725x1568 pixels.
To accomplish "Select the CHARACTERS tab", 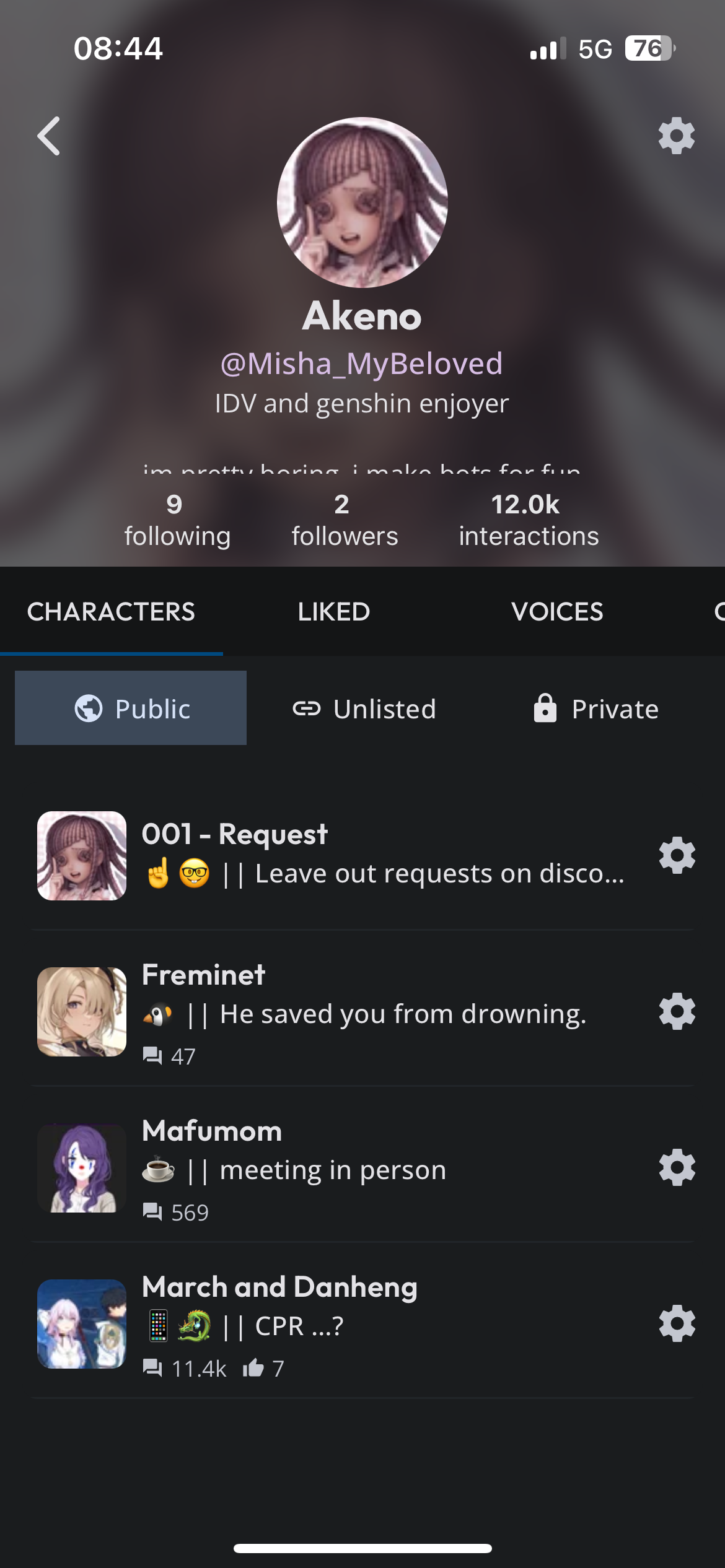I will pos(111,611).
